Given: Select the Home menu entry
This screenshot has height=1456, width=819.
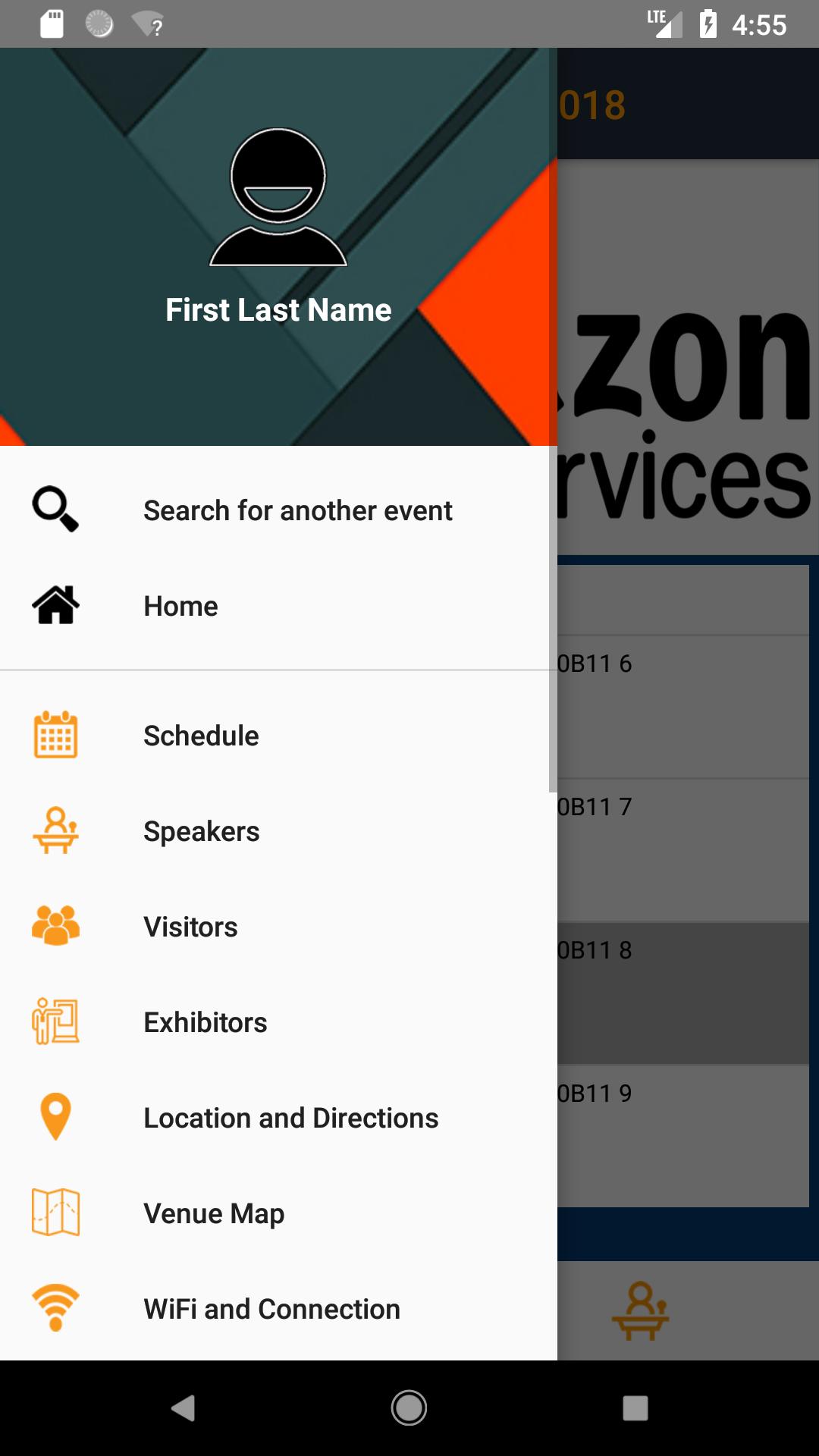Looking at the screenshot, I should pyautogui.click(x=180, y=604).
